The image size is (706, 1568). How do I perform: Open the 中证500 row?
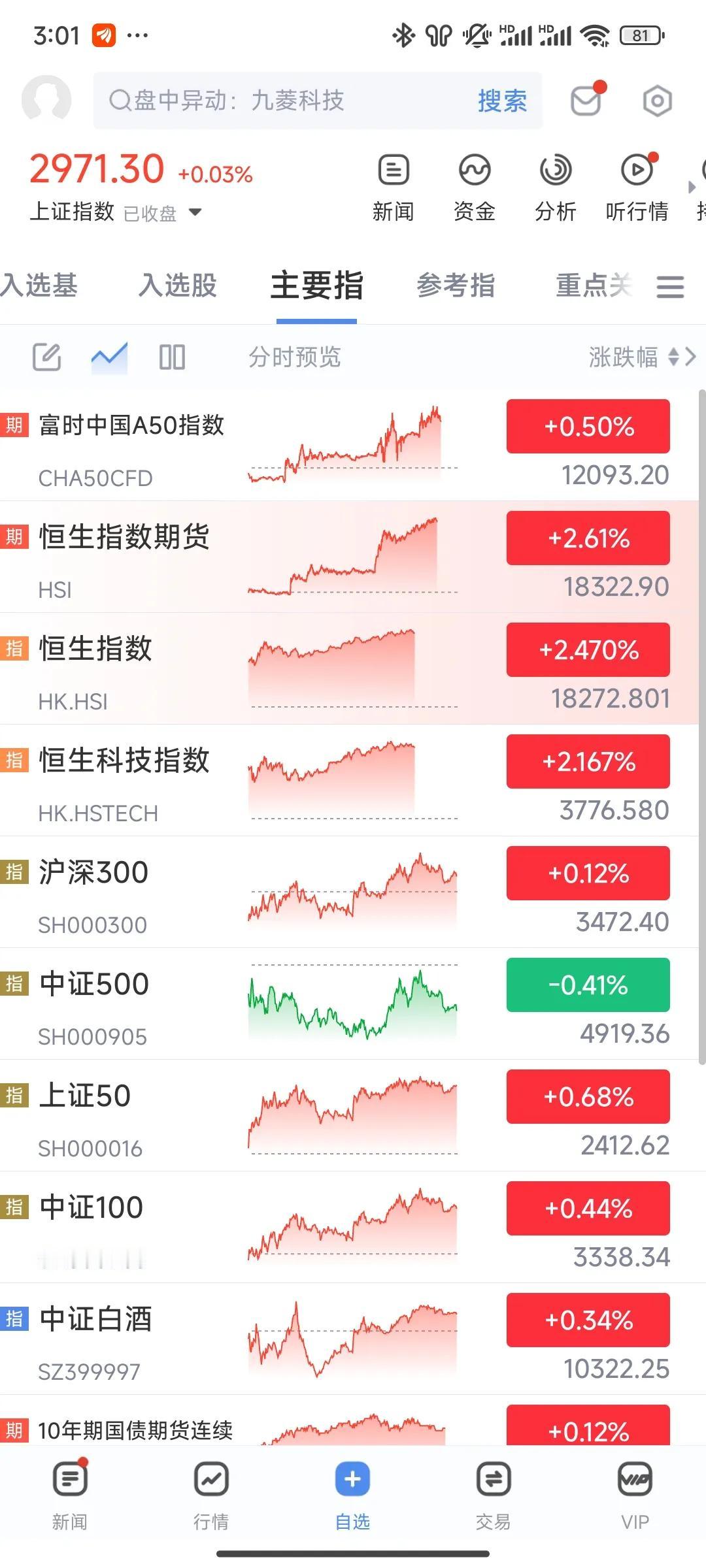(349, 1004)
